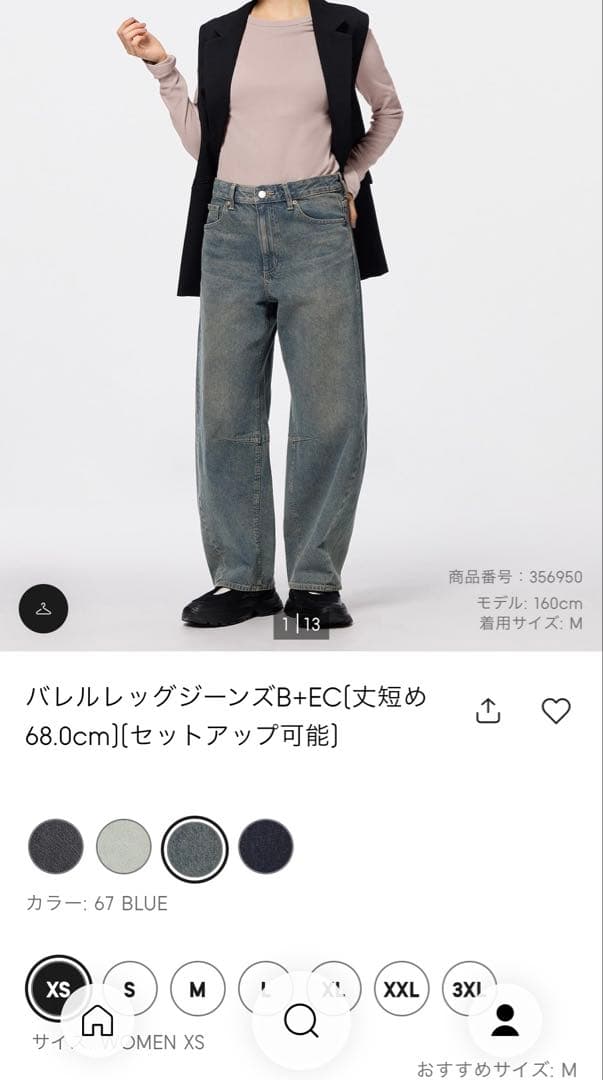Open the hanger styling icon
The height and width of the screenshot is (1080, 603).
click(x=44, y=607)
